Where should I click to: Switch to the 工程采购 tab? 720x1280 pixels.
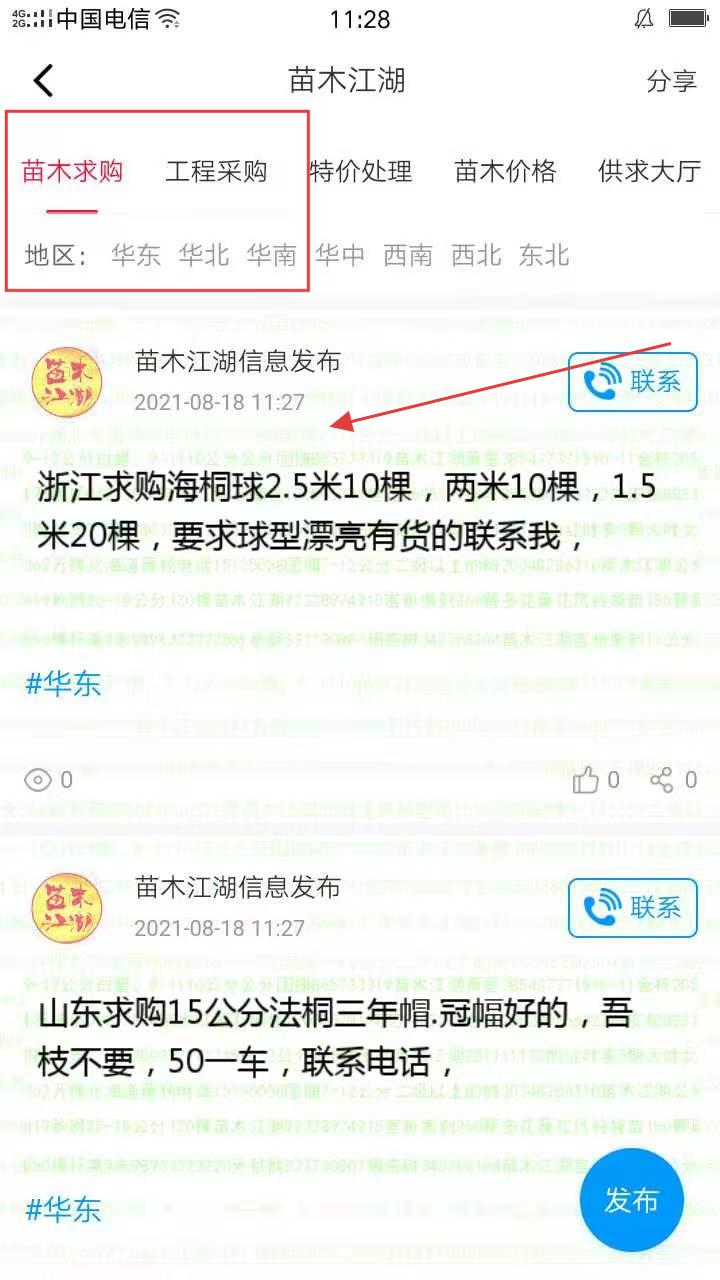coord(216,171)
